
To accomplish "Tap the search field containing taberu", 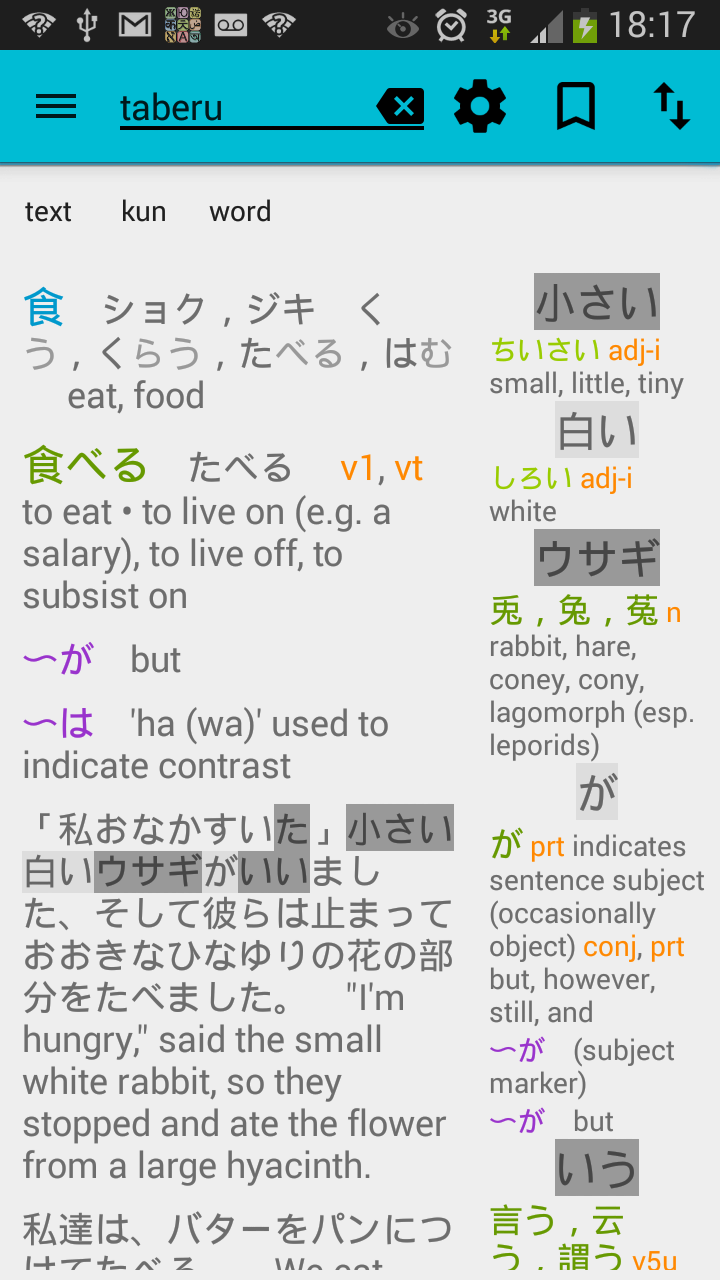I will pos(240,107).
